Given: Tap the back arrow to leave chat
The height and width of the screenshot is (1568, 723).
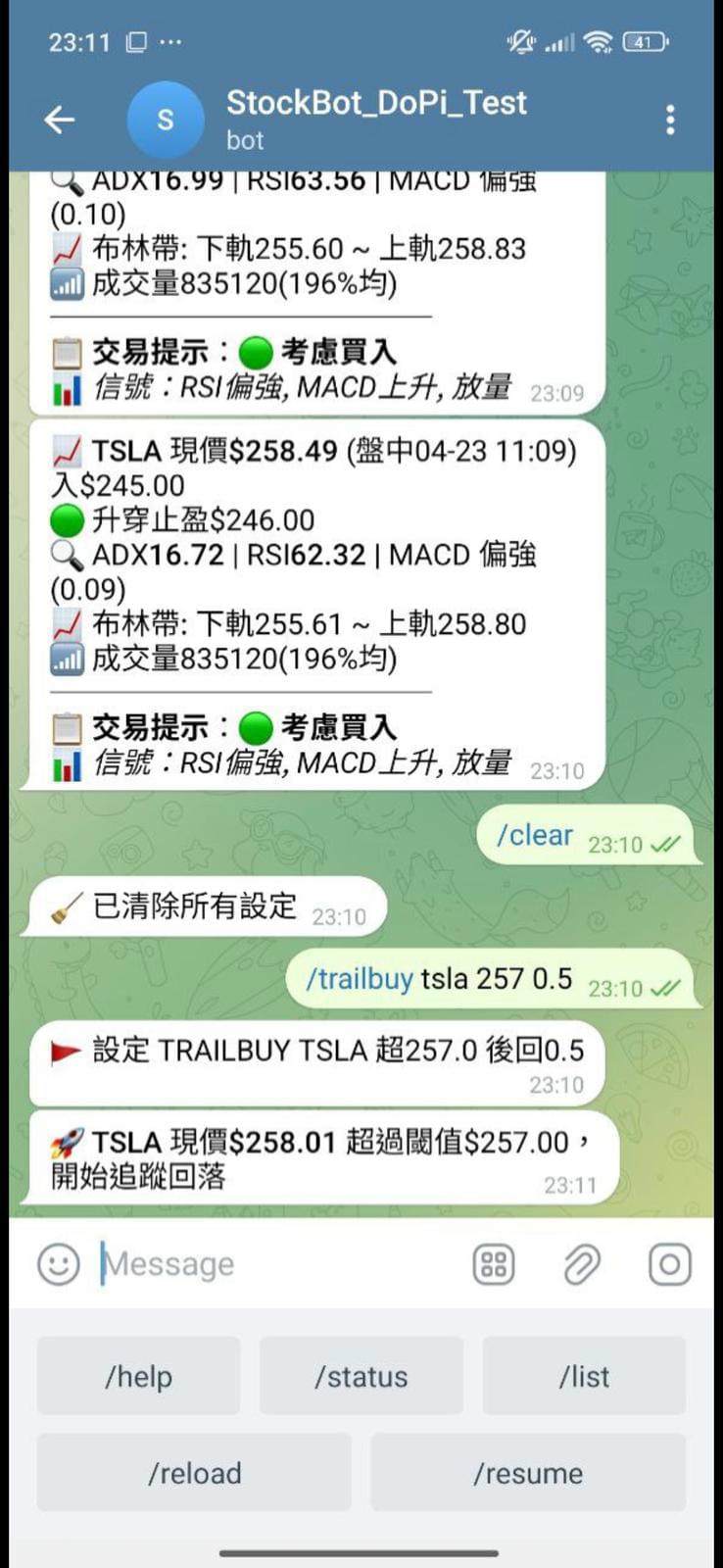Looking at the screenshot, I should point(60,119).
